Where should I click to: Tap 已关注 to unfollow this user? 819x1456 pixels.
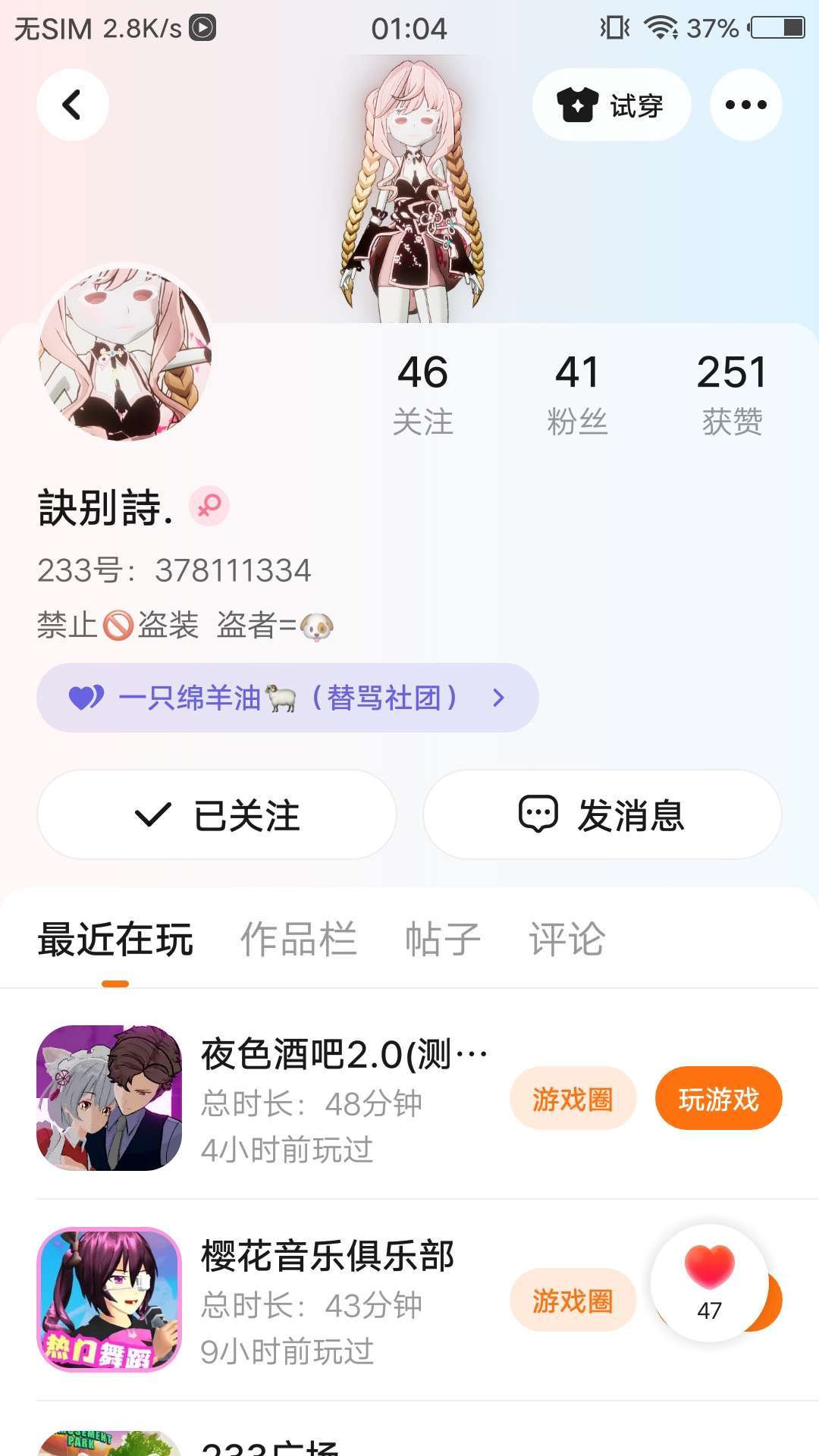coord(217,814)
